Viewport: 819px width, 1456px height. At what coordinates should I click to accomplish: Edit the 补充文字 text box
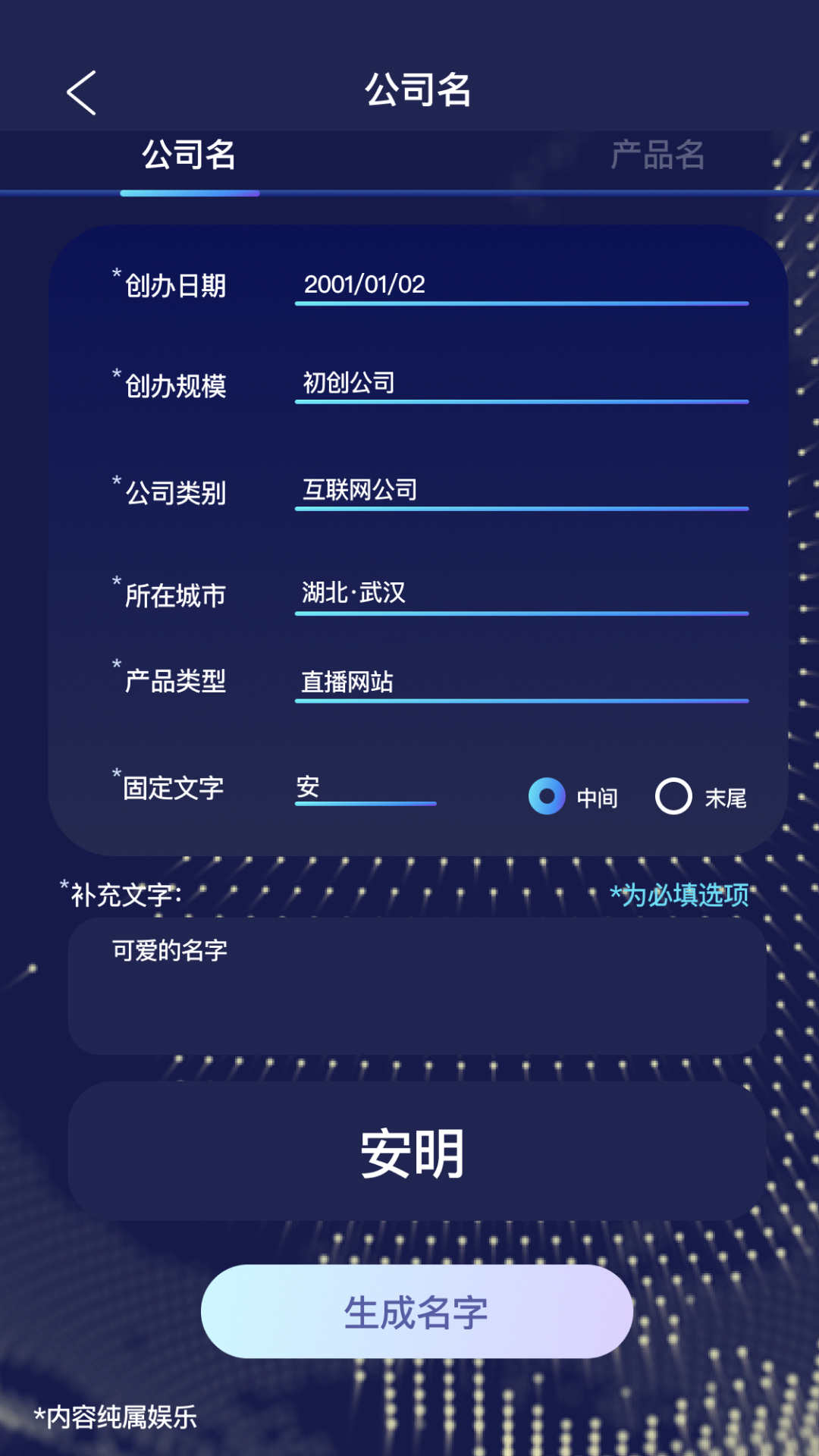pos(416,985)
